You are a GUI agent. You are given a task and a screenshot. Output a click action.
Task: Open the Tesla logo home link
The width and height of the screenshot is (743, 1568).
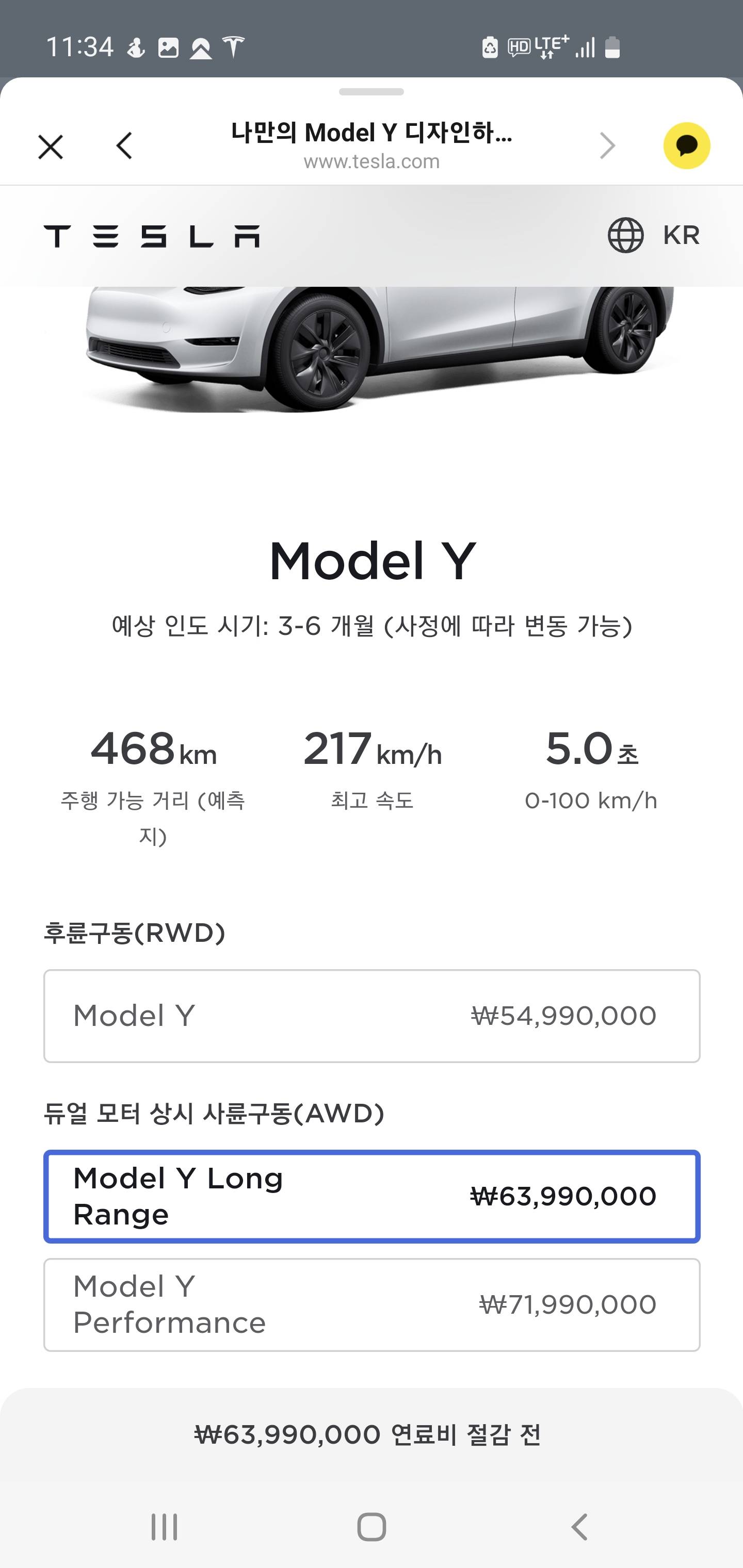coord(152,236)
